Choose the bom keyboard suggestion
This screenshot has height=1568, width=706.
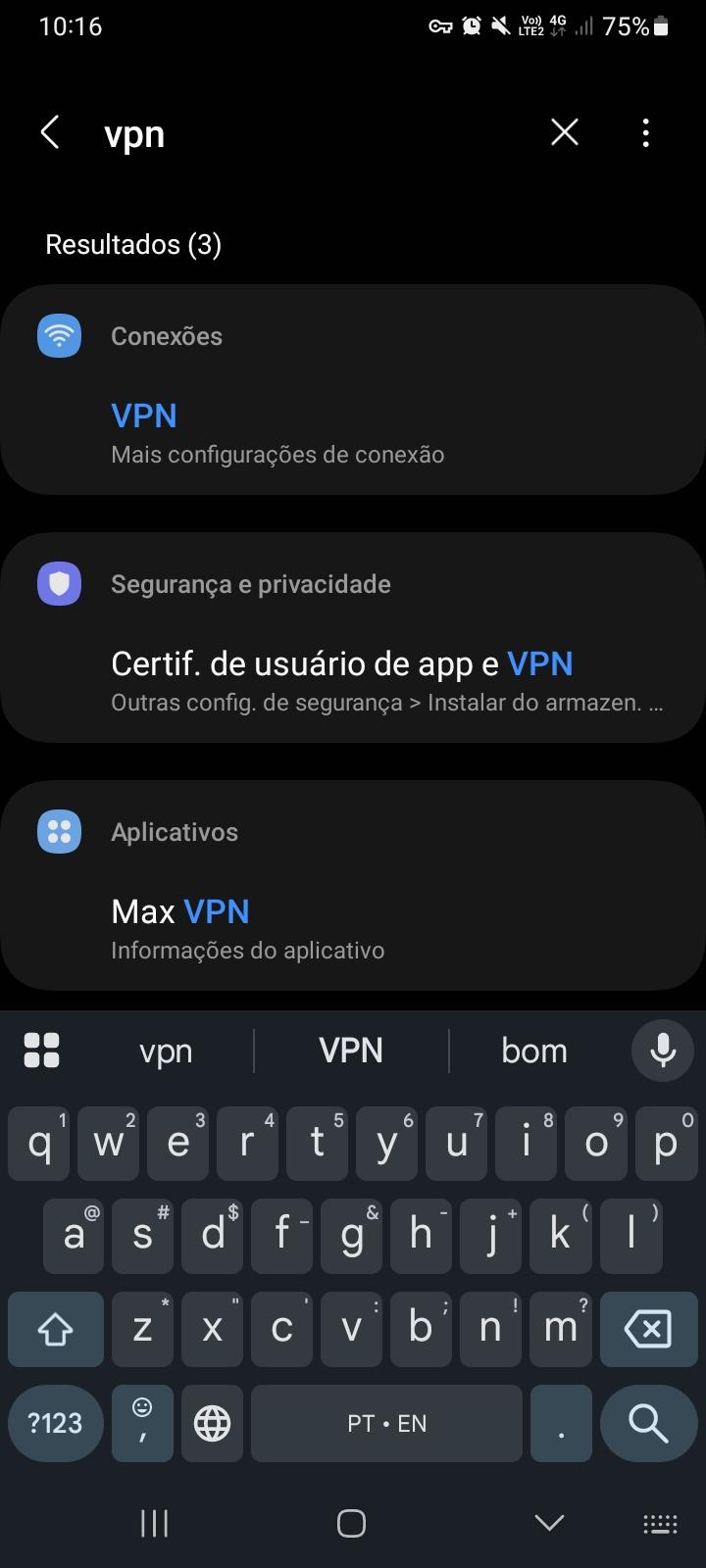coord(534,1051)
